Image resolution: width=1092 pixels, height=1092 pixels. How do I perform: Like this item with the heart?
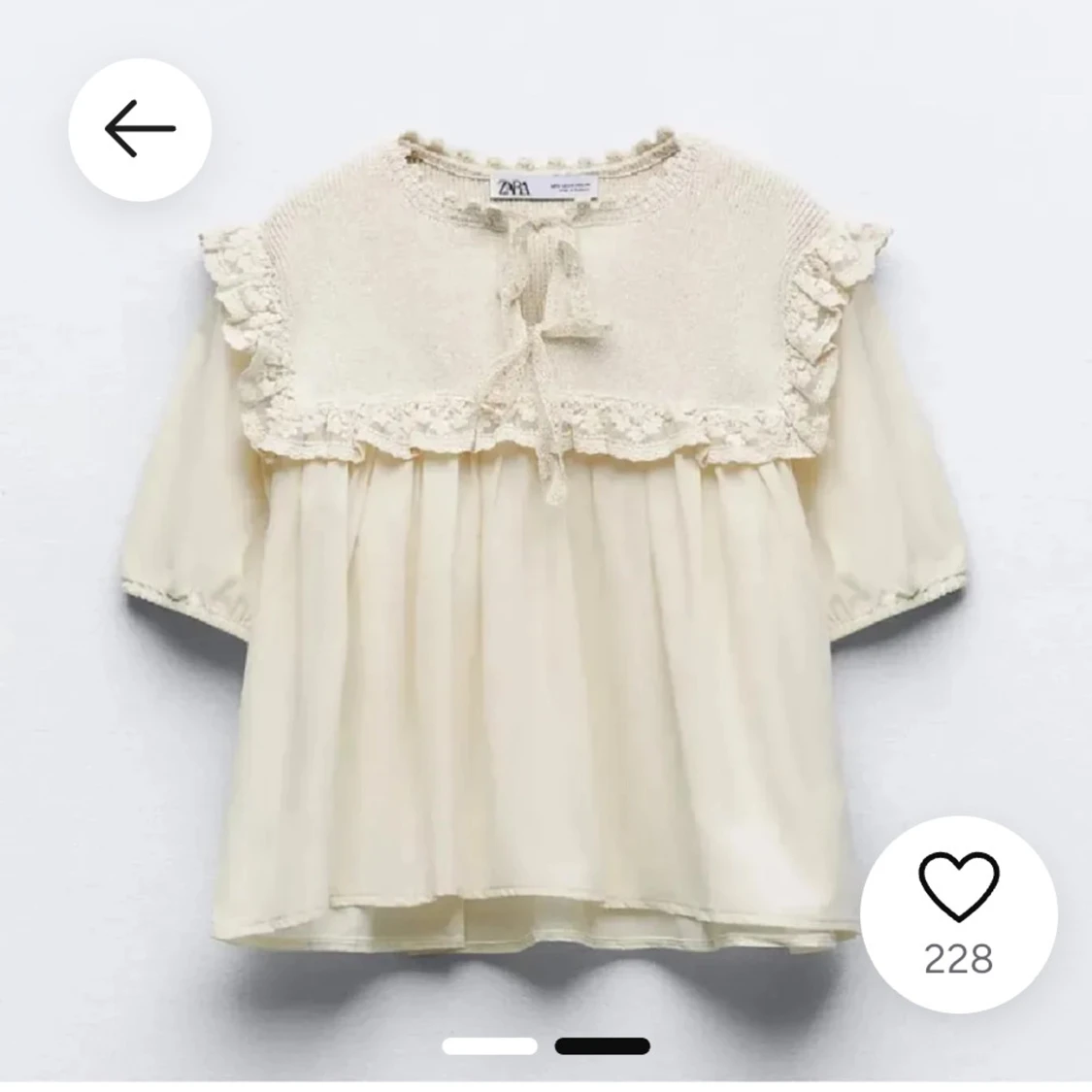[957, 883]
